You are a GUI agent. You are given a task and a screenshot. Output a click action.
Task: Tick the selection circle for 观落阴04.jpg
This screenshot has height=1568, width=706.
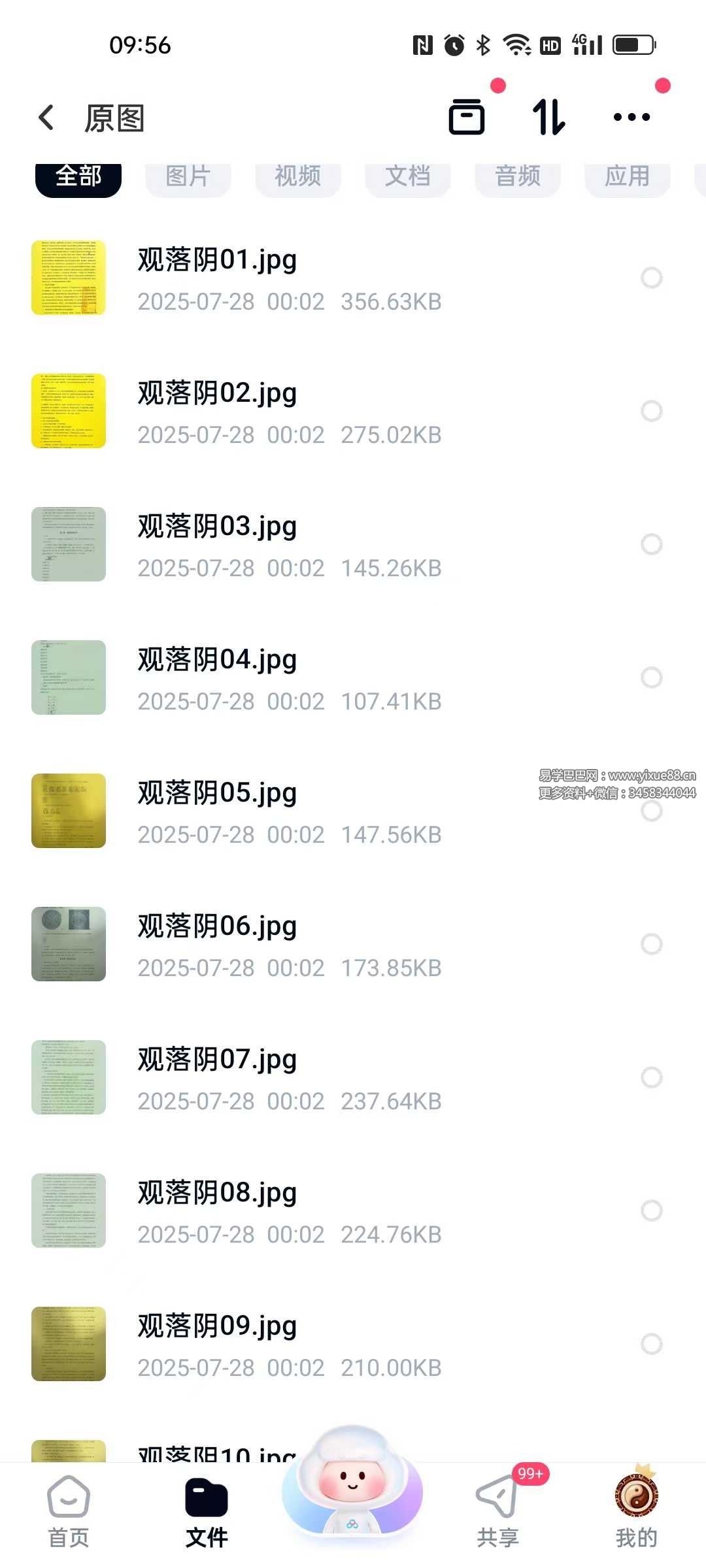point(651,678)
